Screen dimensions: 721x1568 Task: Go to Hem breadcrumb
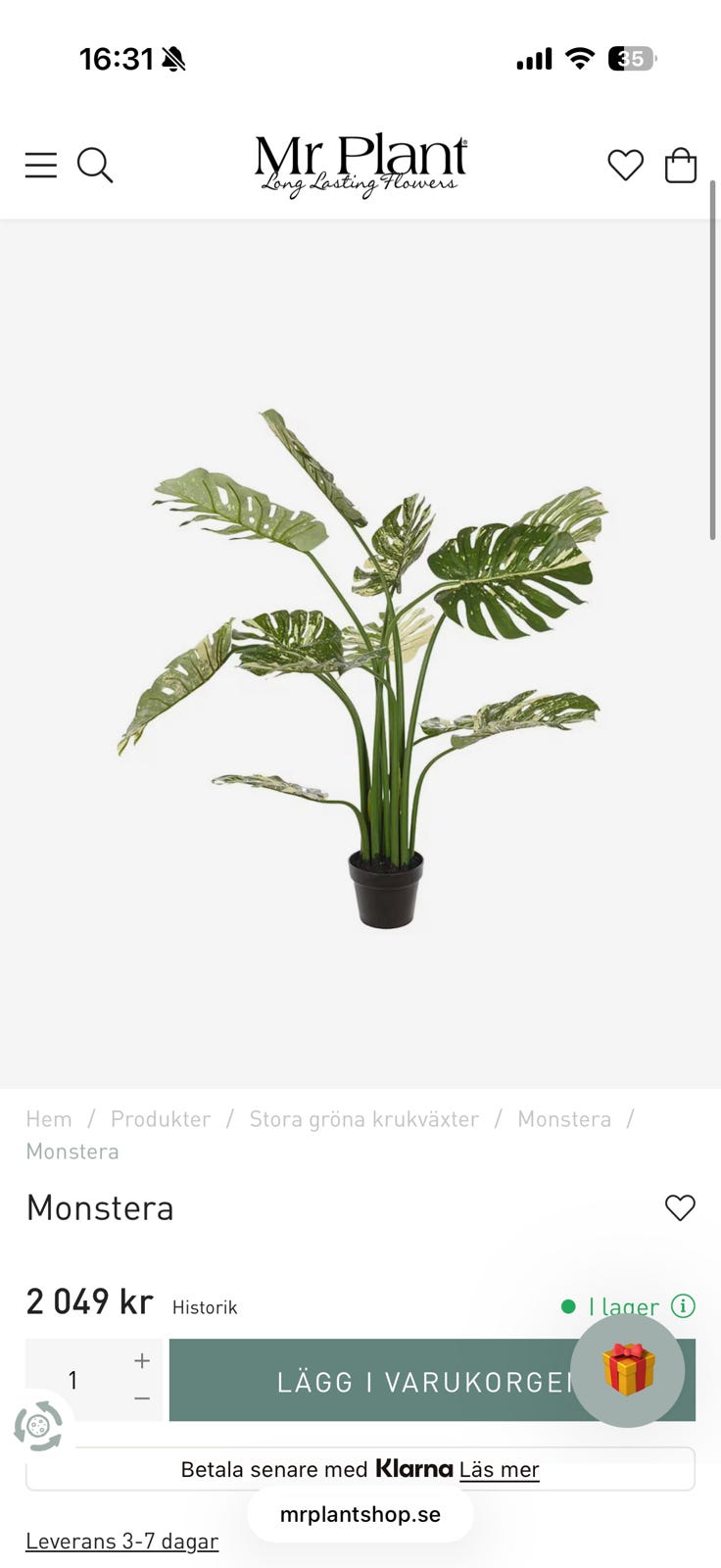point(49,1119)
